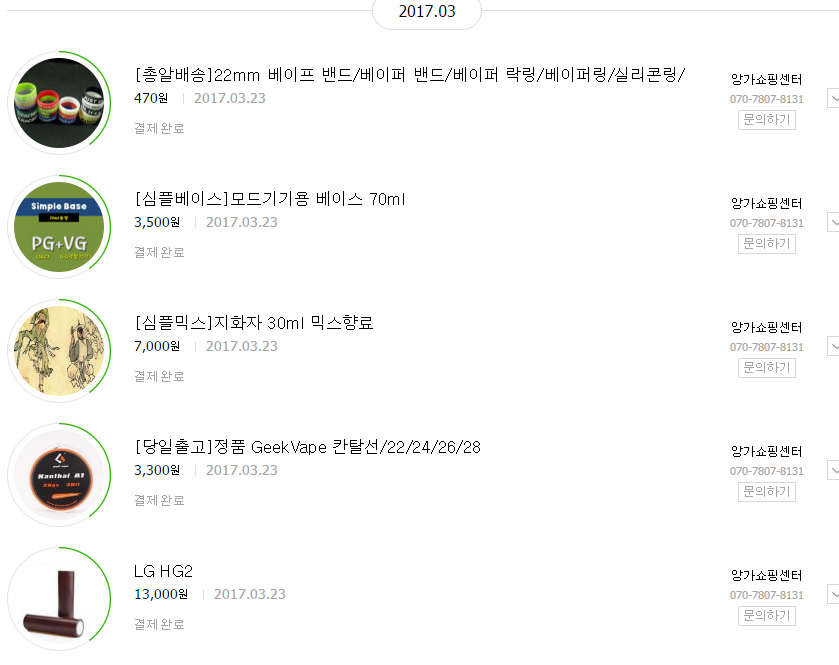This screenshot has height=665, width=839.
Task: Tap 문의하기 for the LG HG2 order
Action: [767, 616]
